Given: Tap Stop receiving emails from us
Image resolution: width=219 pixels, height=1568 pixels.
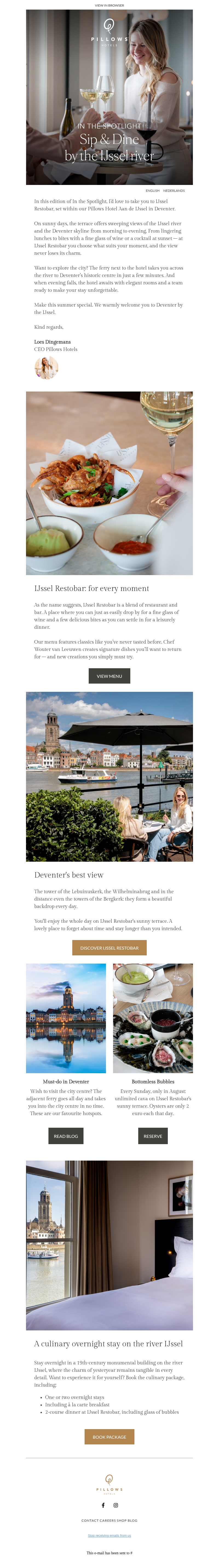Looking at the screenshot, I should (x=109, y=1535).
